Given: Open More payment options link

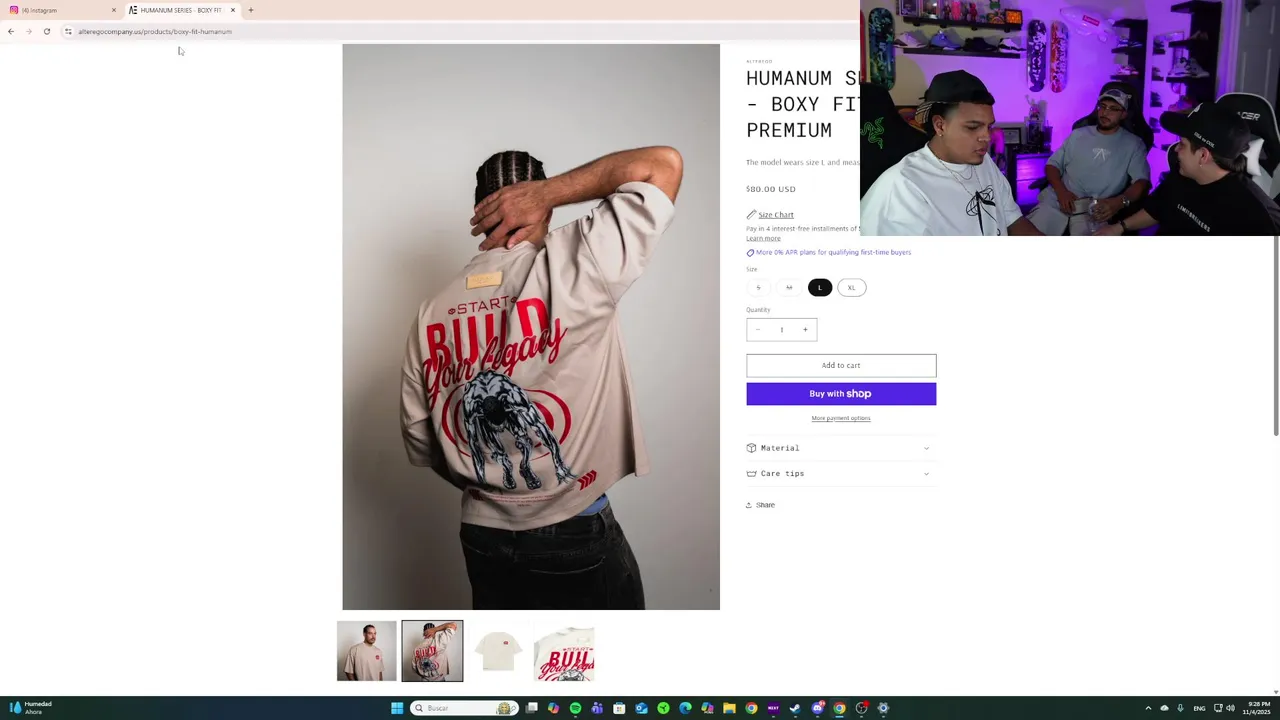Looking at the screenshot, I should click(840, 418).
